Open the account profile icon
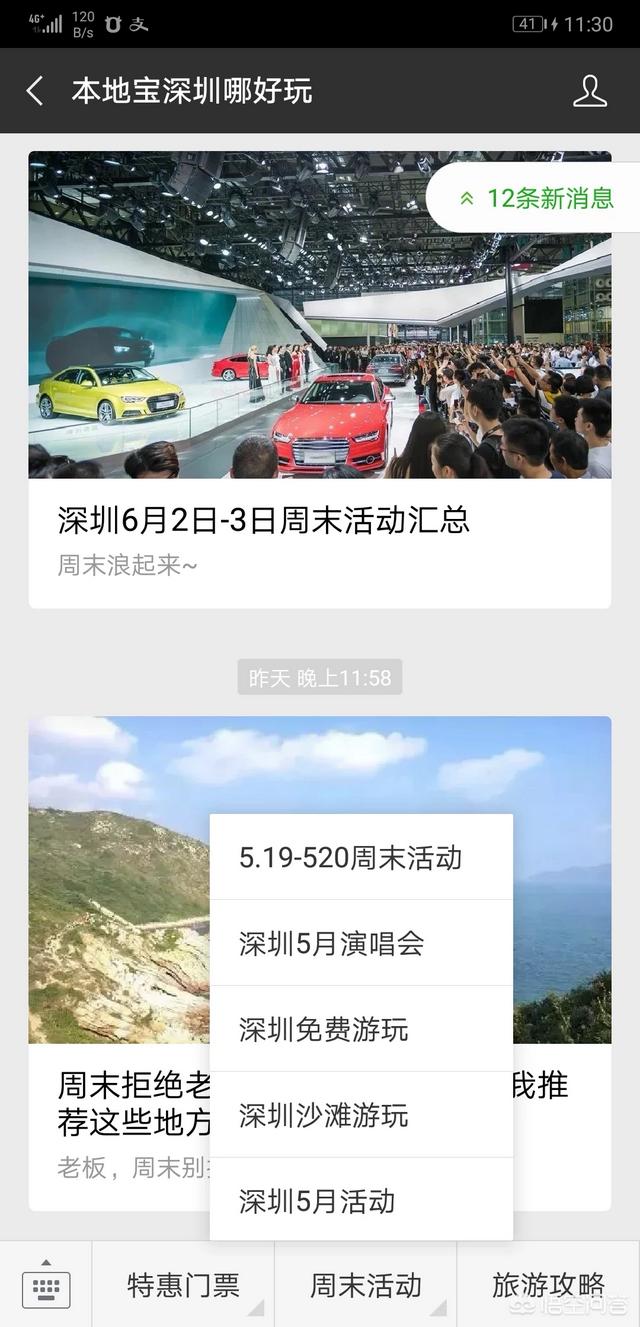This screenshot has width=640, height=1327. pyautogui.click(x=590, y=91)
